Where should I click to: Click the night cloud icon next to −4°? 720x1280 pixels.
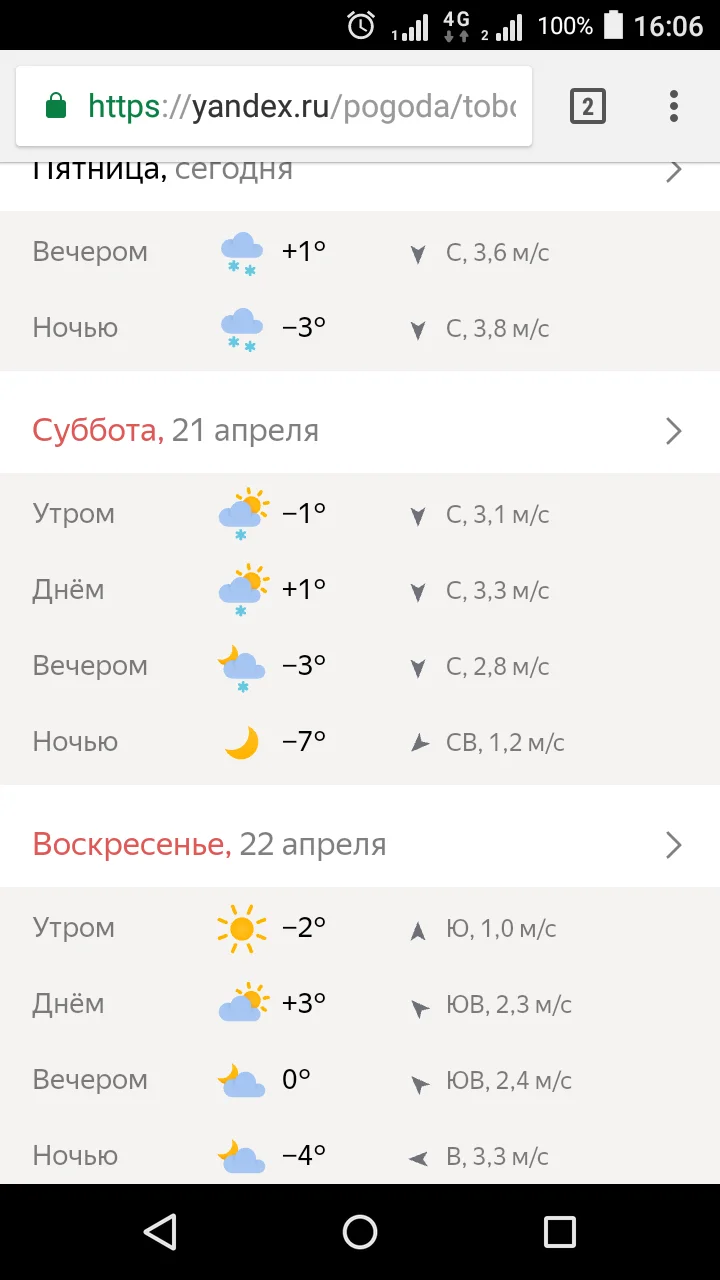click(x=240, y=1155)
